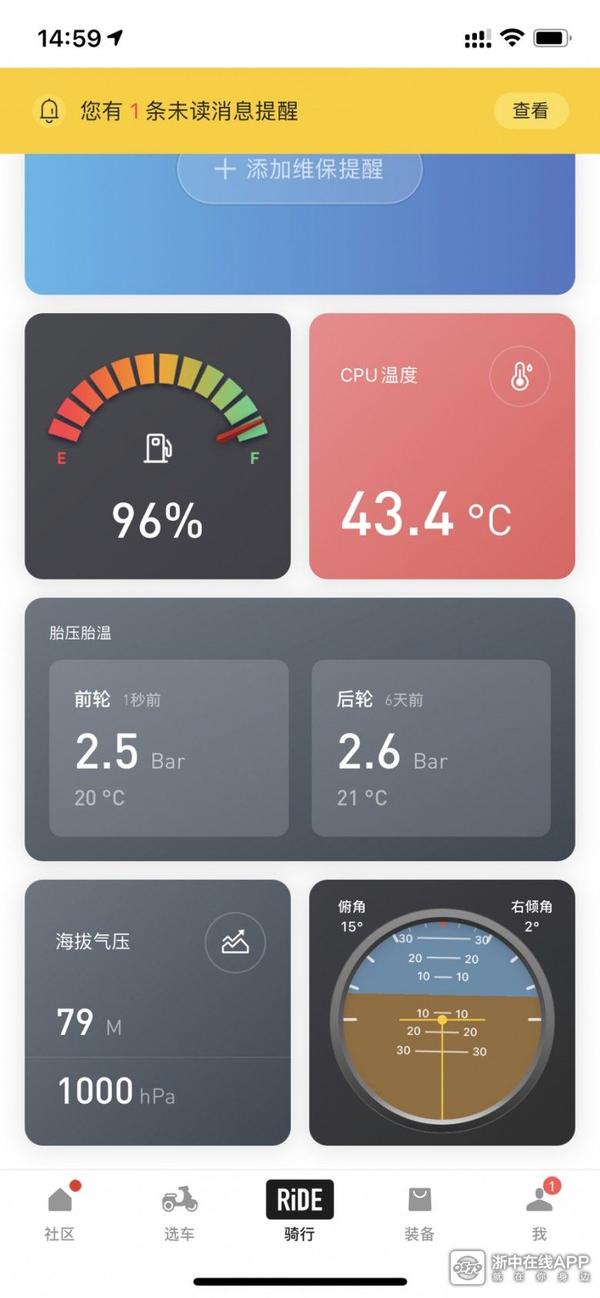Open the 后轮 tire pressure card

430,747
